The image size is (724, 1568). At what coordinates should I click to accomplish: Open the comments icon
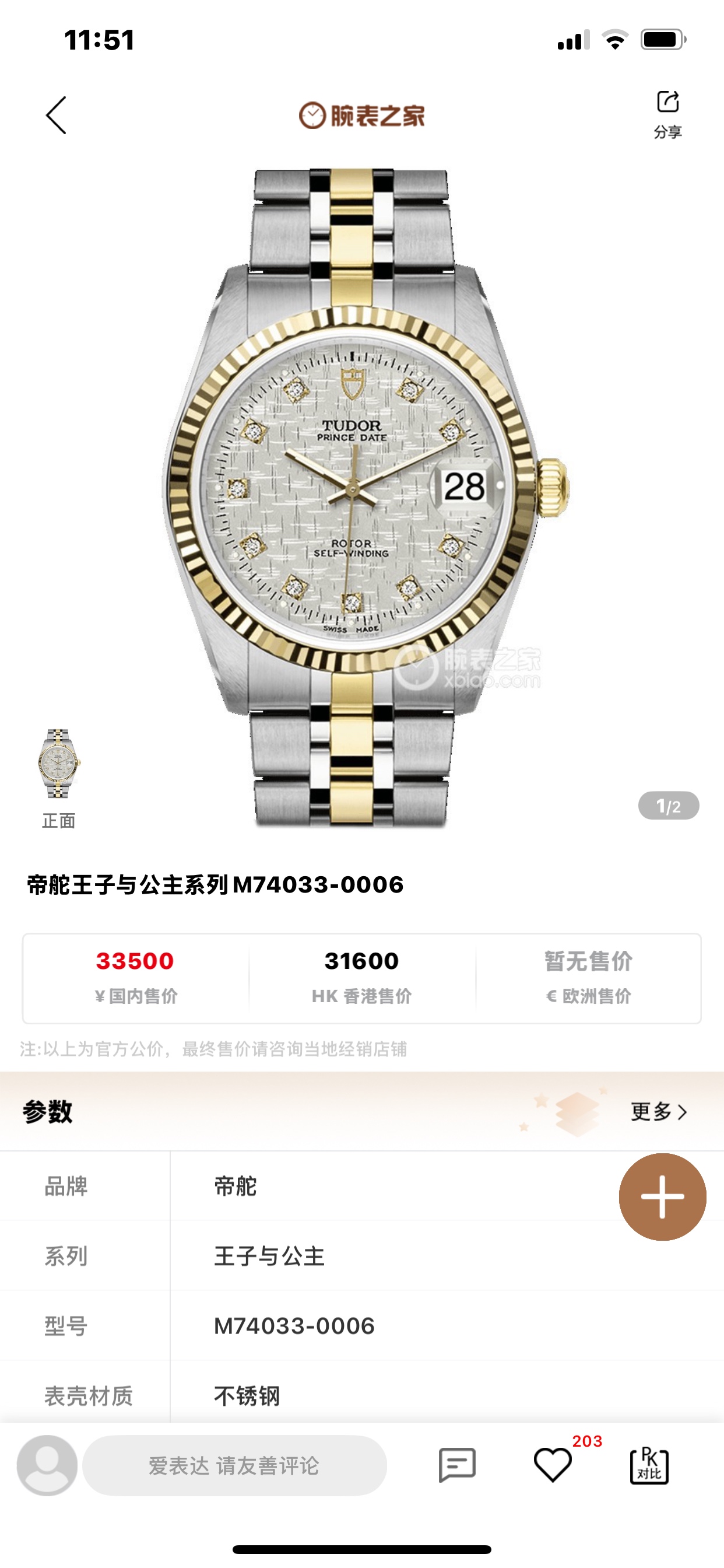(457, 1465)
